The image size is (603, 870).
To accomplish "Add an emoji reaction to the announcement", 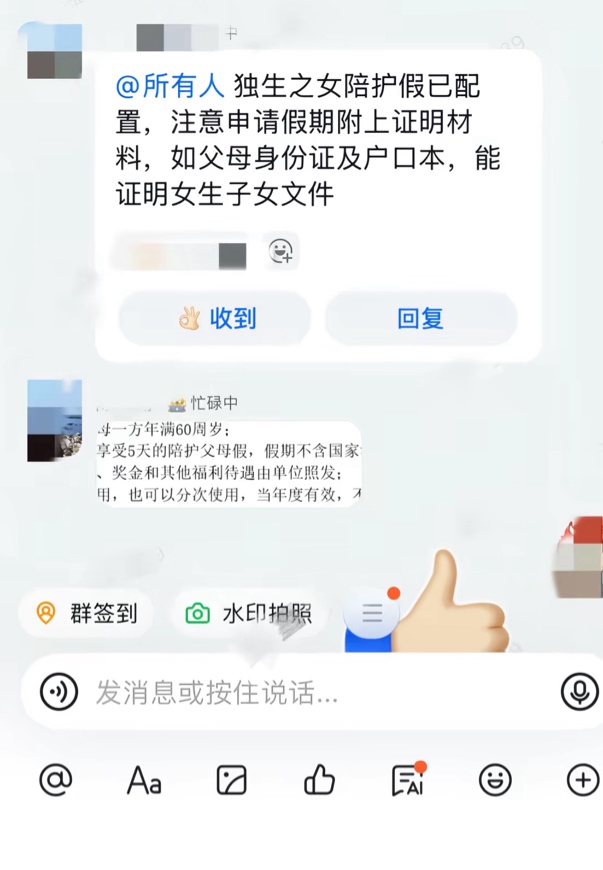I will click(x=281, y=252).
